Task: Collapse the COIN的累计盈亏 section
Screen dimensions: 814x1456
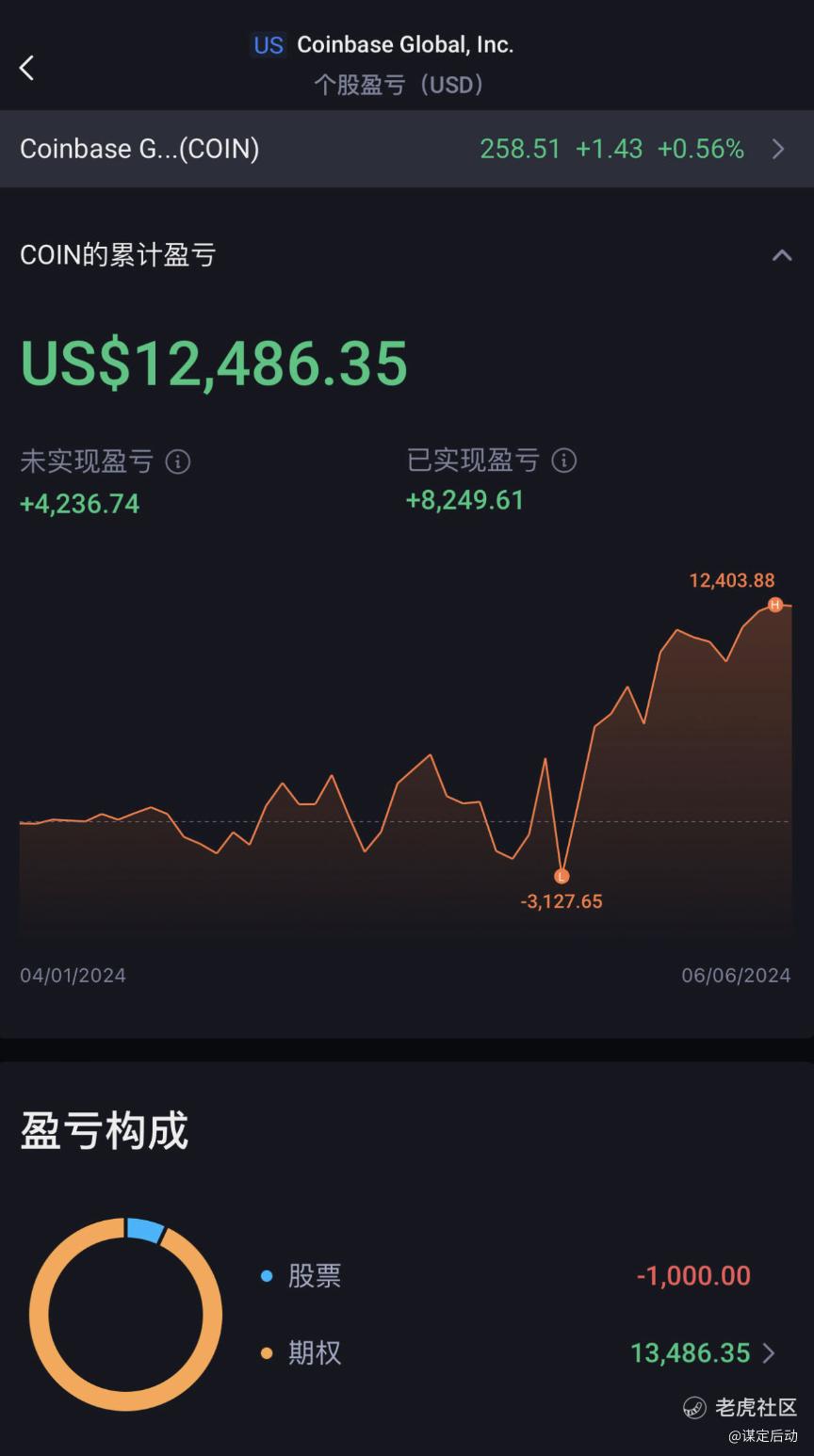Action: pos(781,255)
